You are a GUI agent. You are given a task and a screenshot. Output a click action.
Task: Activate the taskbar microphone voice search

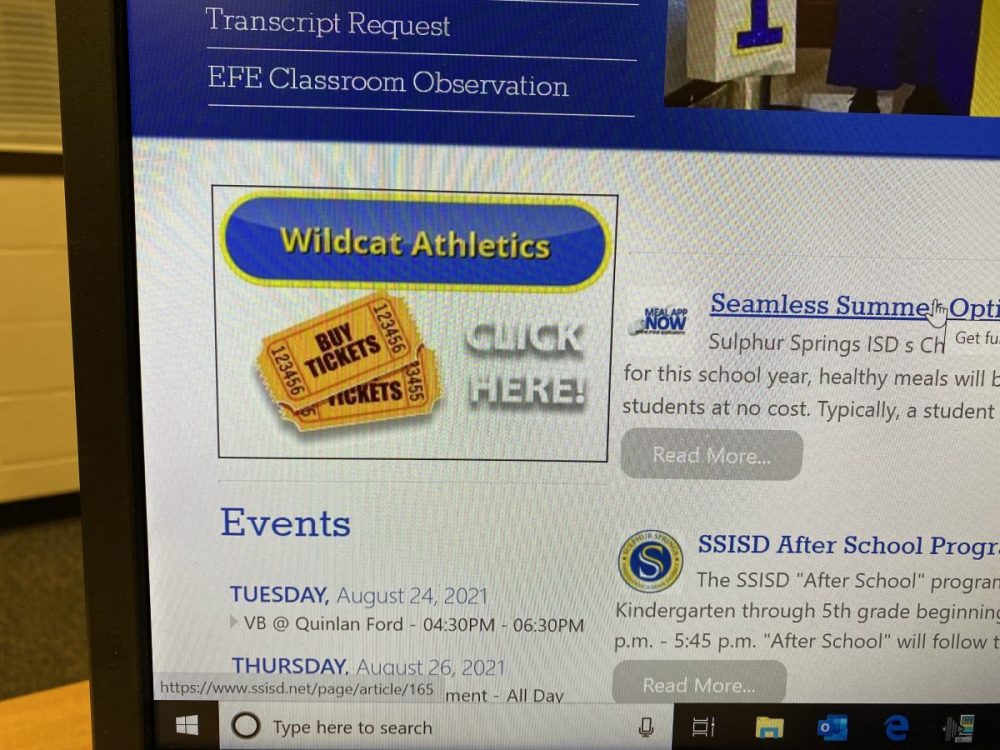coord(646,728)
